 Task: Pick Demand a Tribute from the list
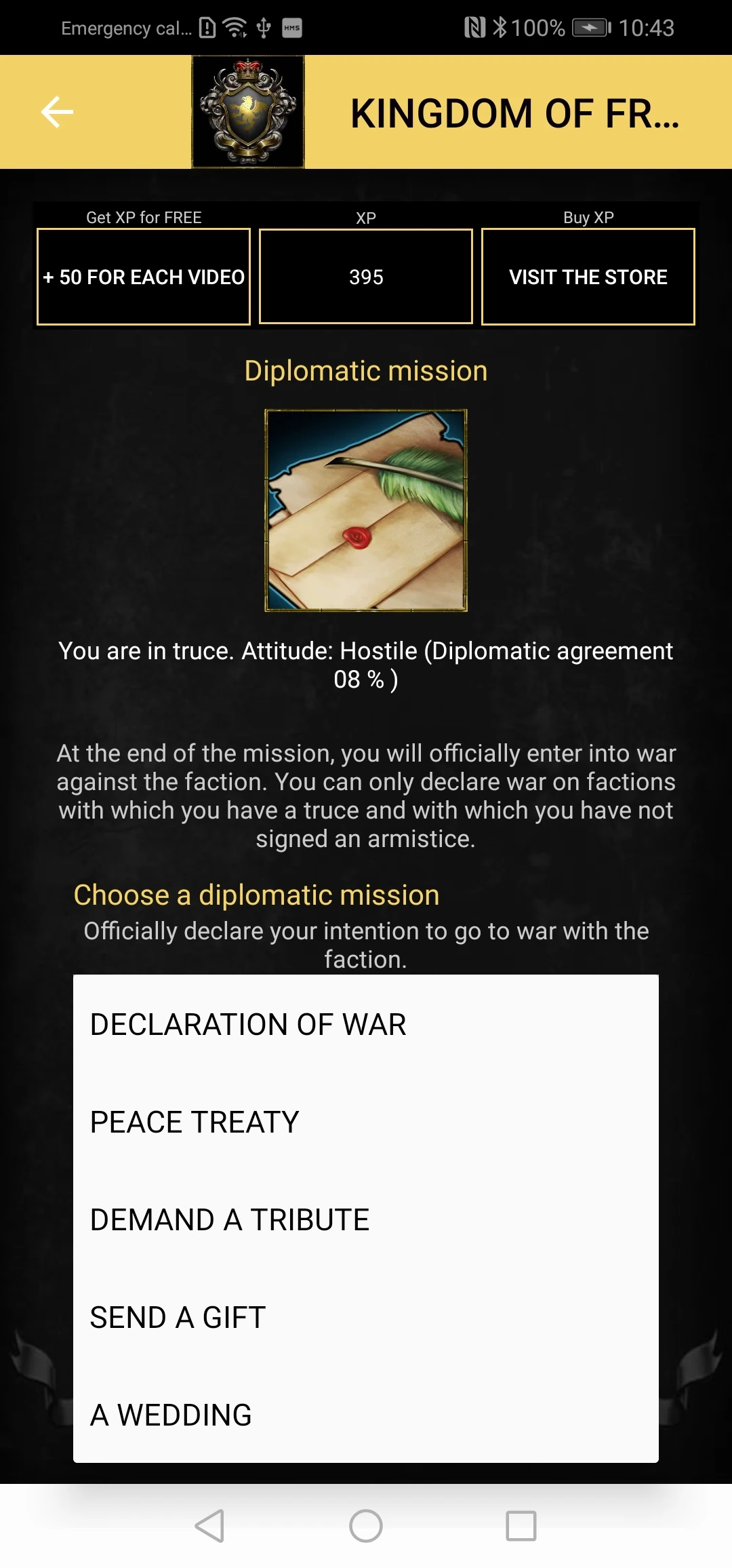366,1219
